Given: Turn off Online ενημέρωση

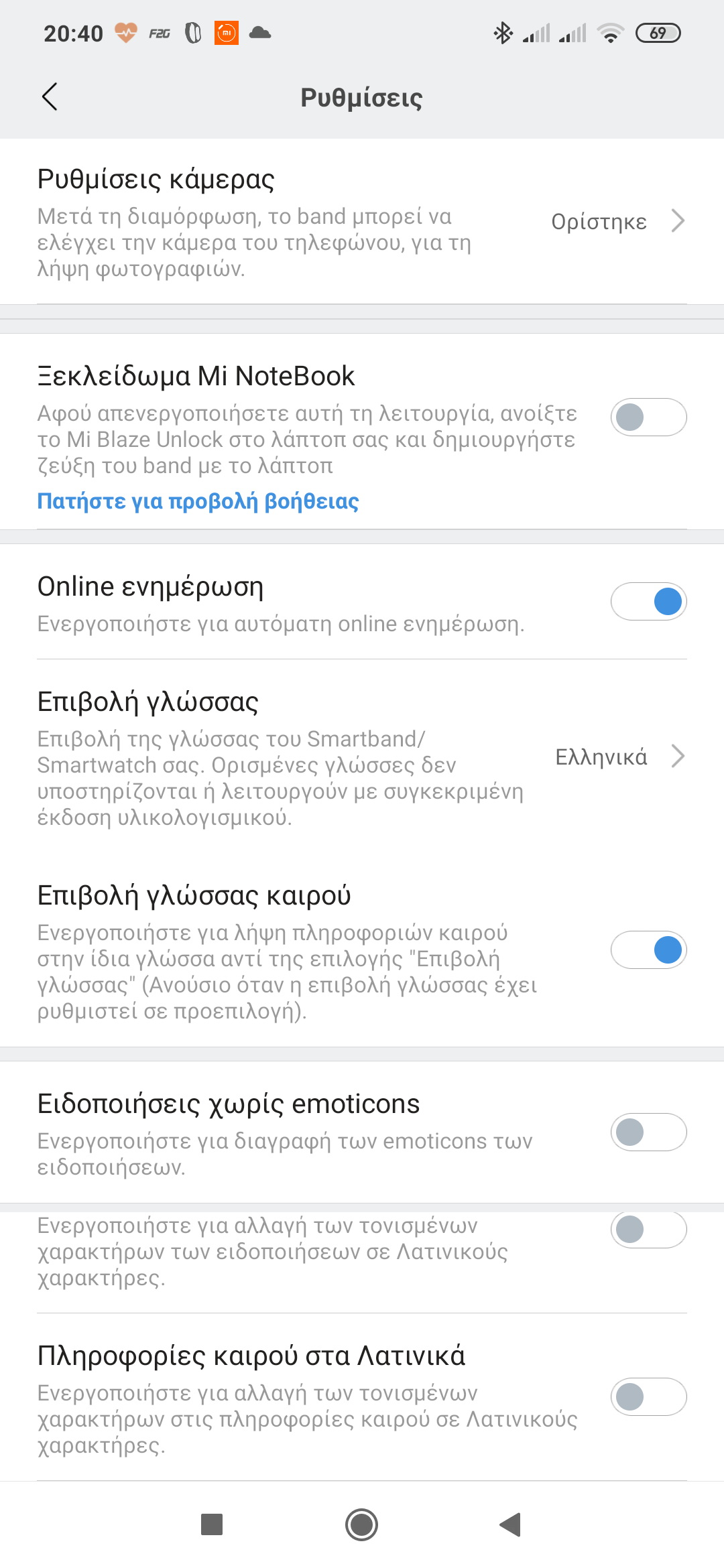Looking at the screenshot, I should [x=648, y=602].
